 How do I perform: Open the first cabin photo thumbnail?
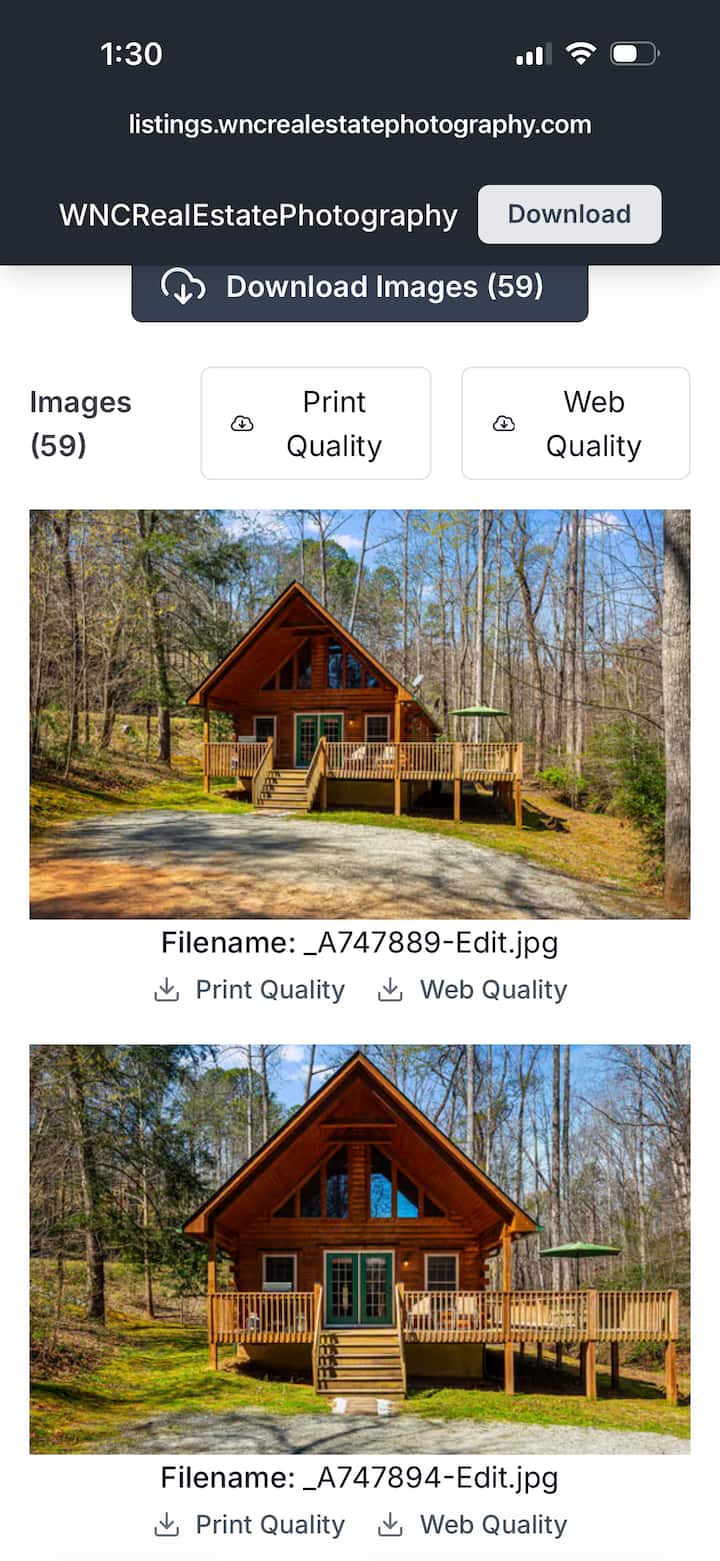click(360, 714)
